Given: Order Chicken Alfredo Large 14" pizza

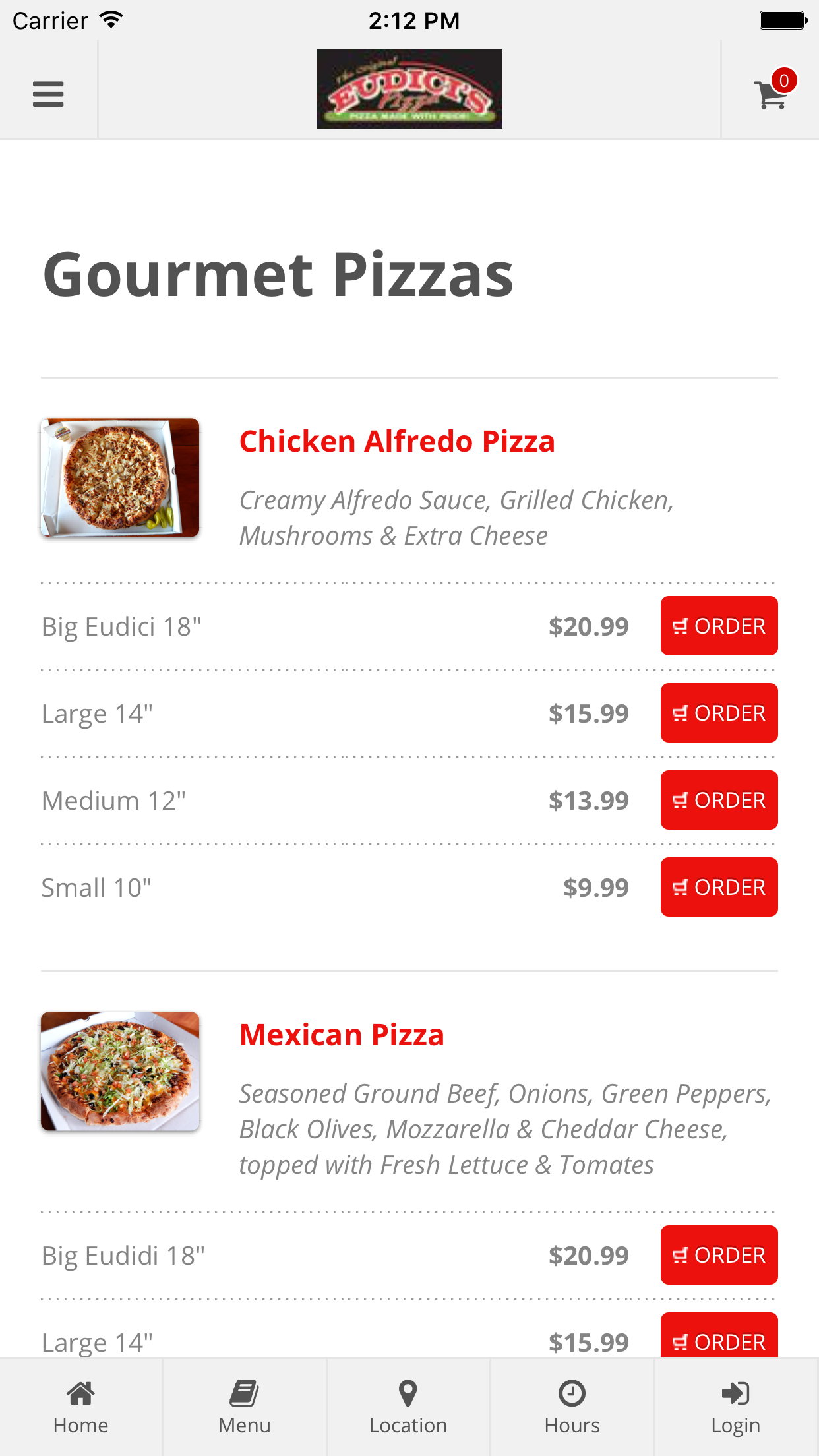Looking at the screenshot, I should tap(719, 713).
